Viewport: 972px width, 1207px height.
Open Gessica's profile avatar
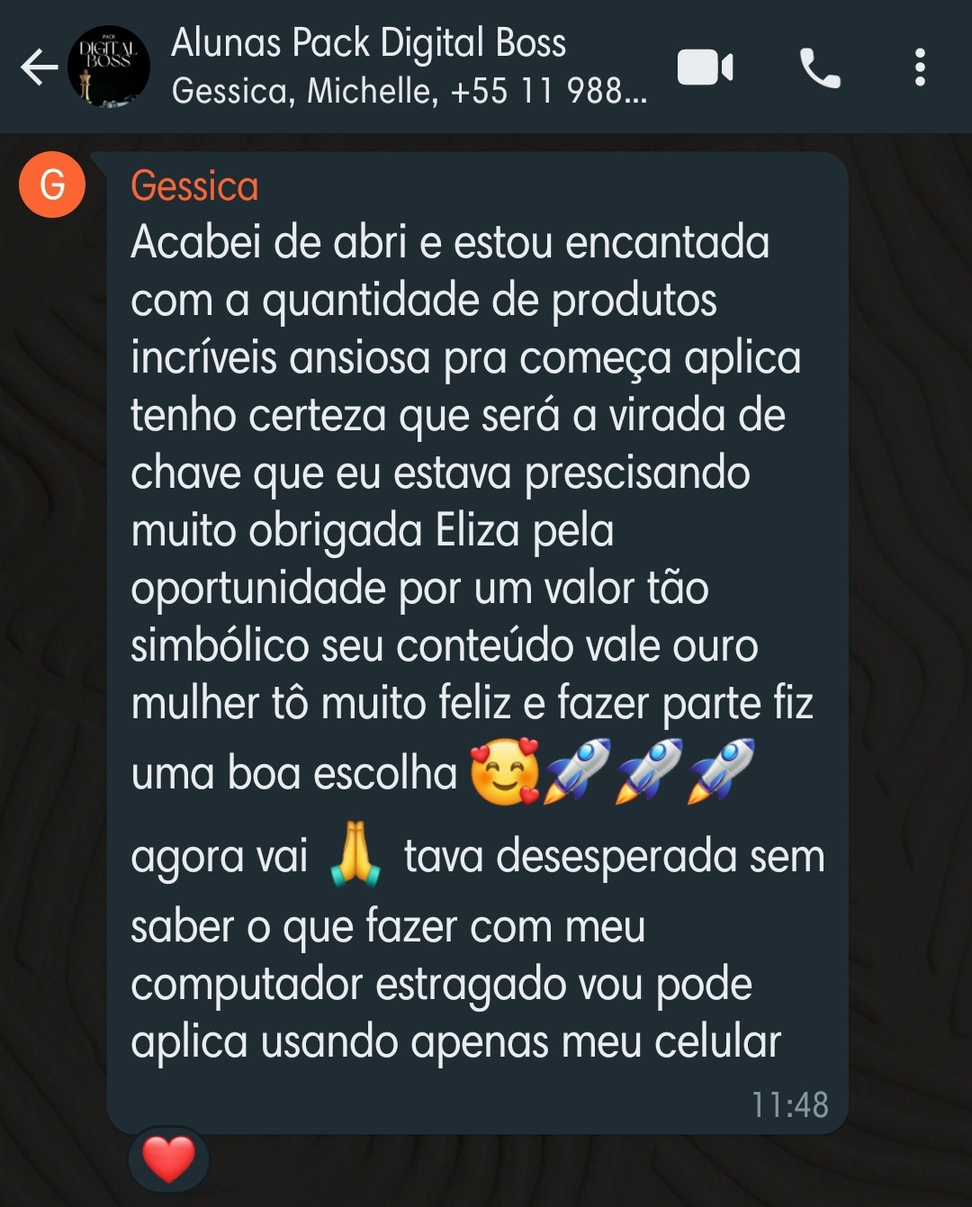pyautogui.click(x=51, y=185)
